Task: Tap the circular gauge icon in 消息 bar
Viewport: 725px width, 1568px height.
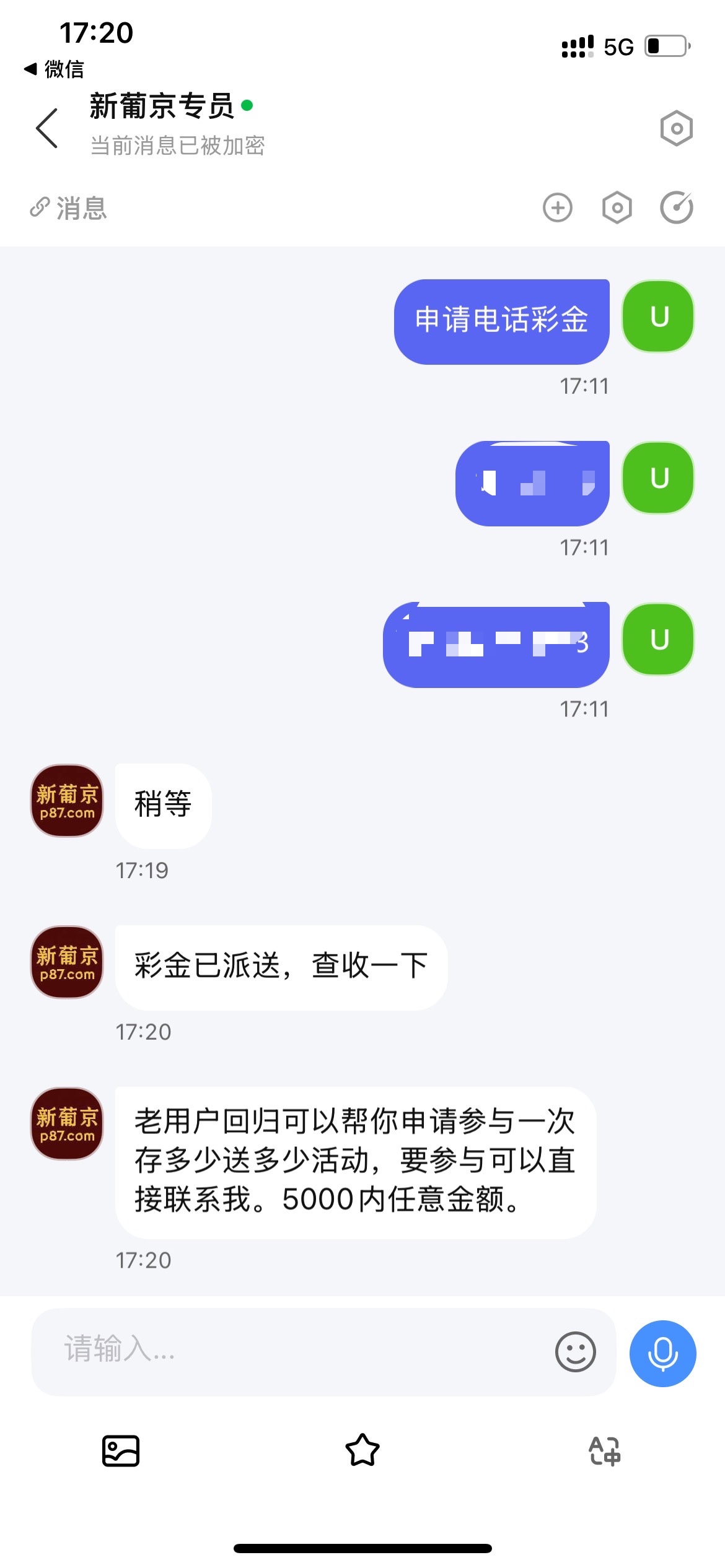Action: [676, 207]
